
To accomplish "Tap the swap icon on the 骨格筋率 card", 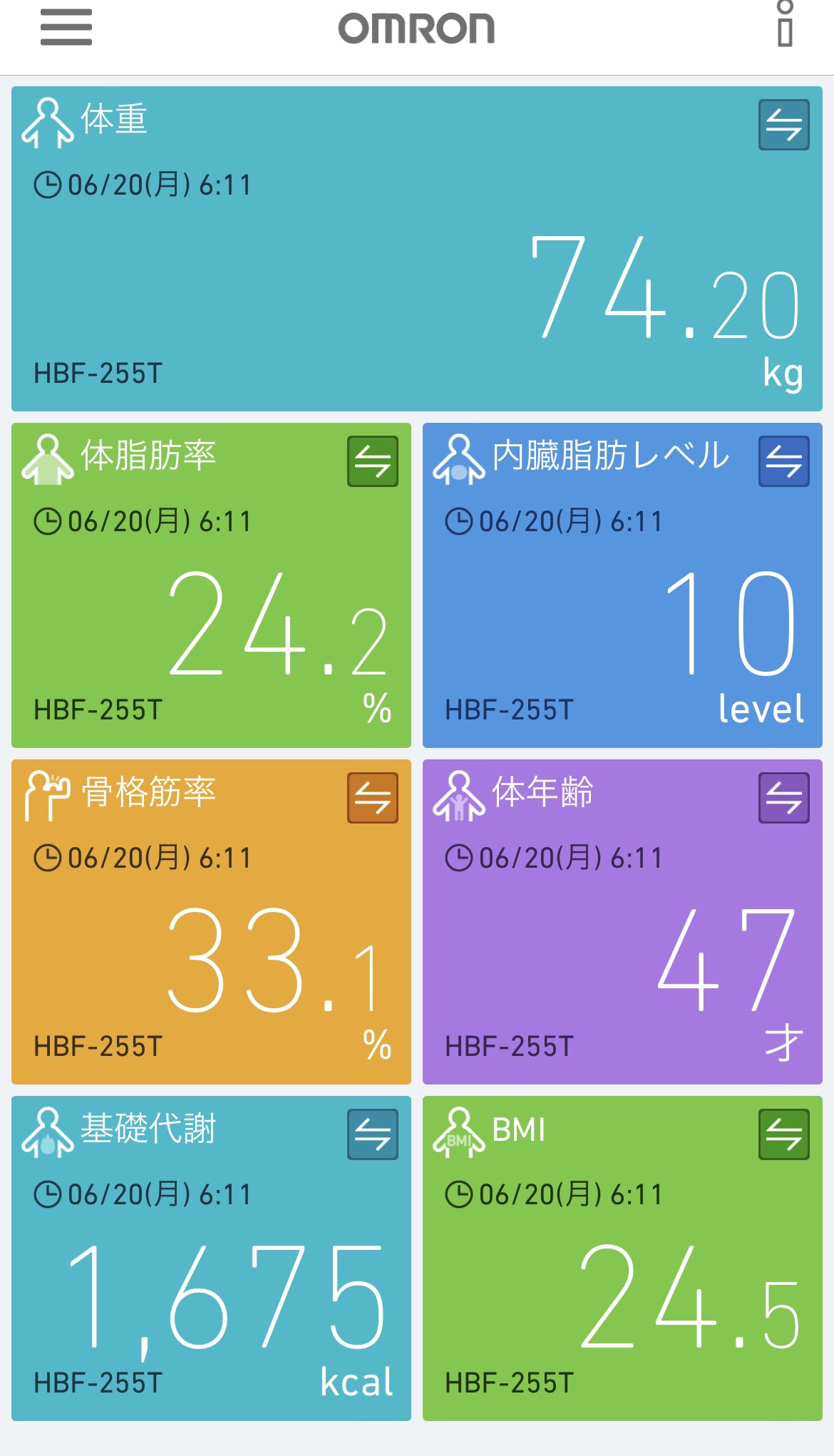I will [373, 798].
